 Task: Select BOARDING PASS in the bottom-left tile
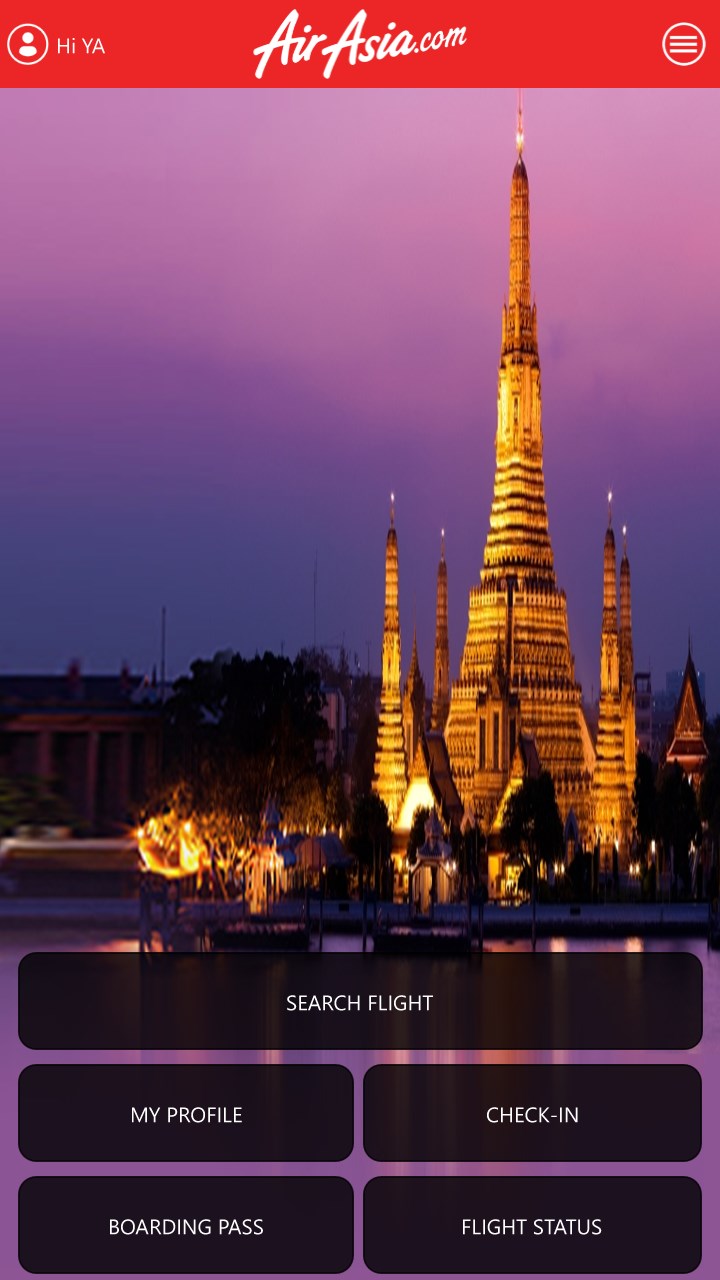(x=186, y=1224)
